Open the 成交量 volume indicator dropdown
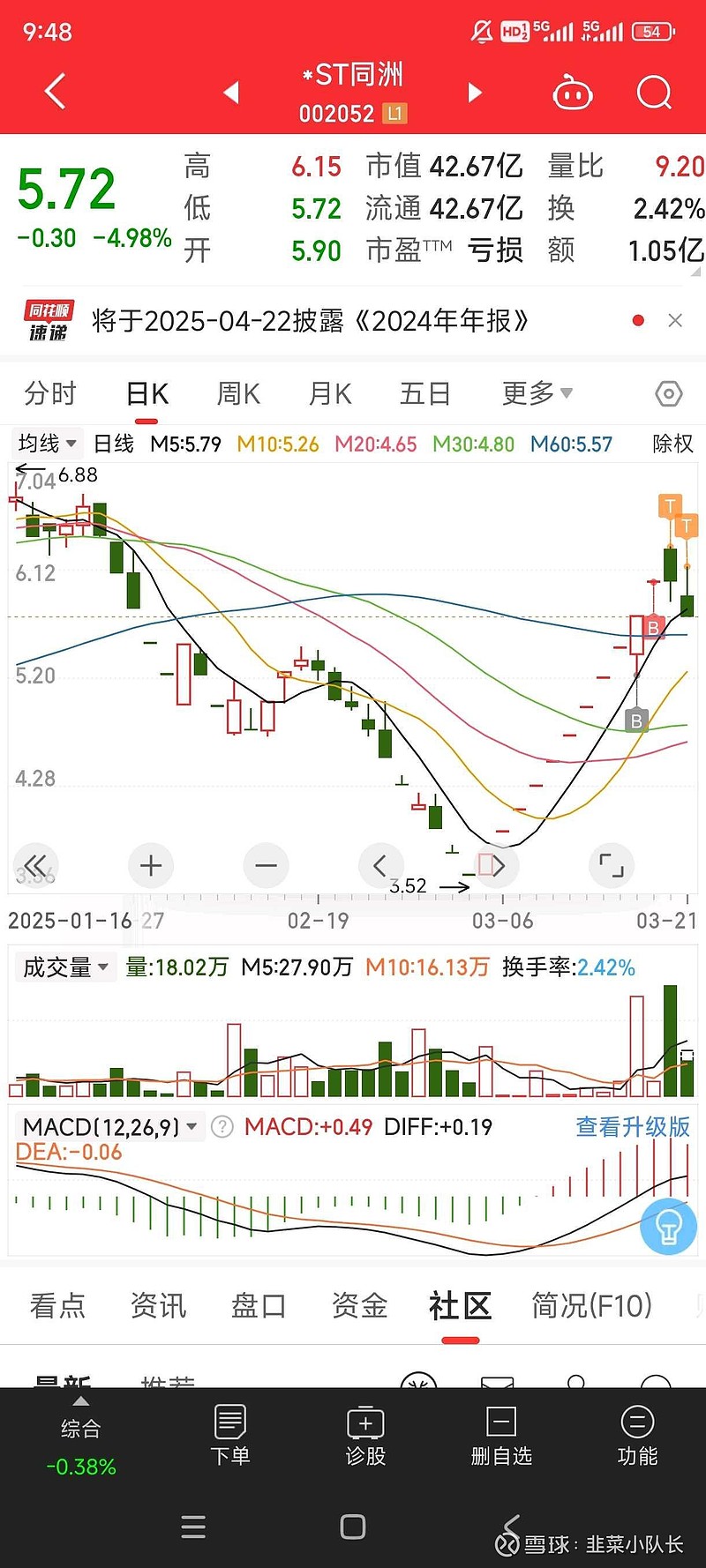This screenshot has width=706, height=1568. (x=65, y=967)
